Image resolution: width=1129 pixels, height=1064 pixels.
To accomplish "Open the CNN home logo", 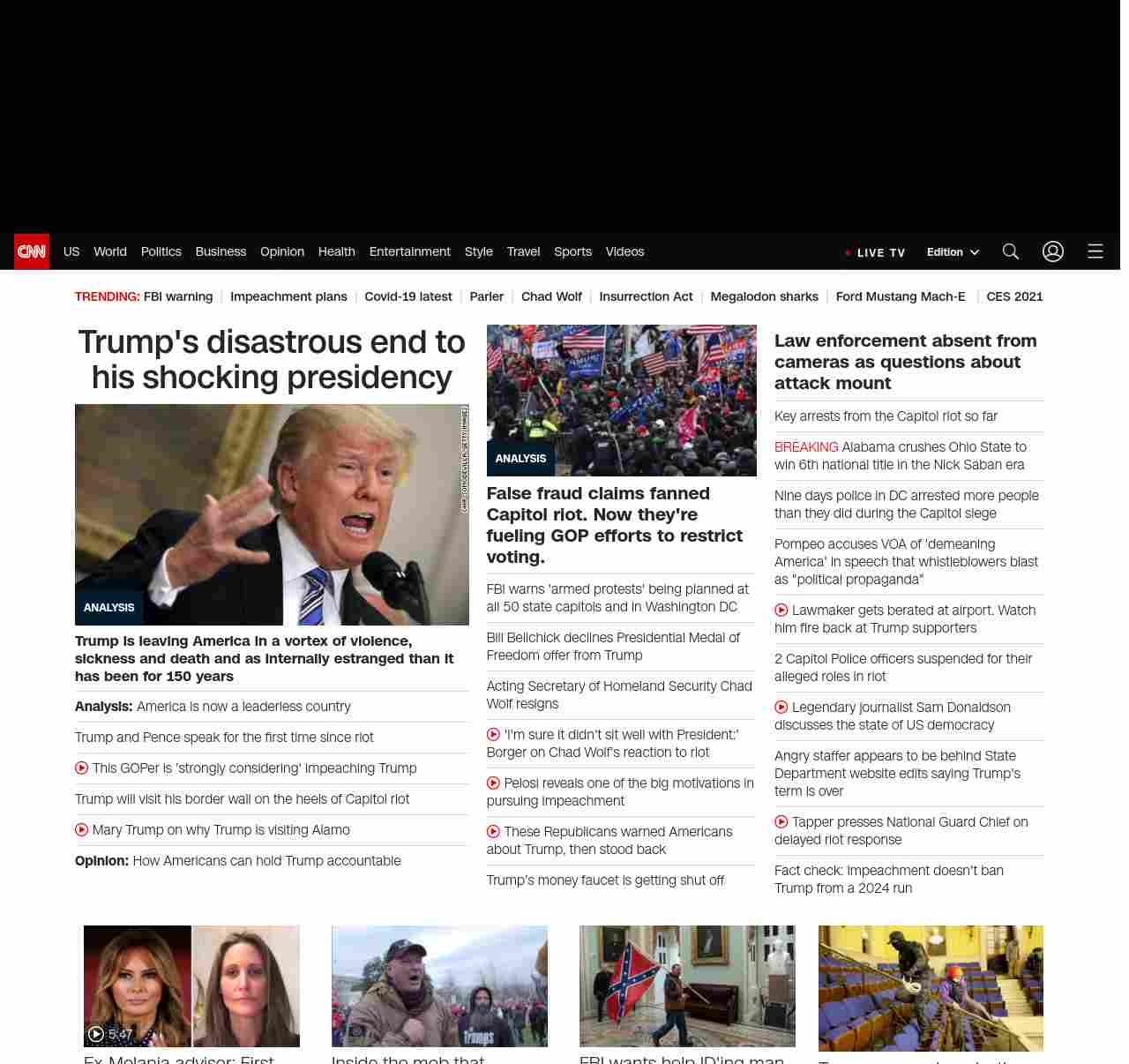I will coord(32,251).
